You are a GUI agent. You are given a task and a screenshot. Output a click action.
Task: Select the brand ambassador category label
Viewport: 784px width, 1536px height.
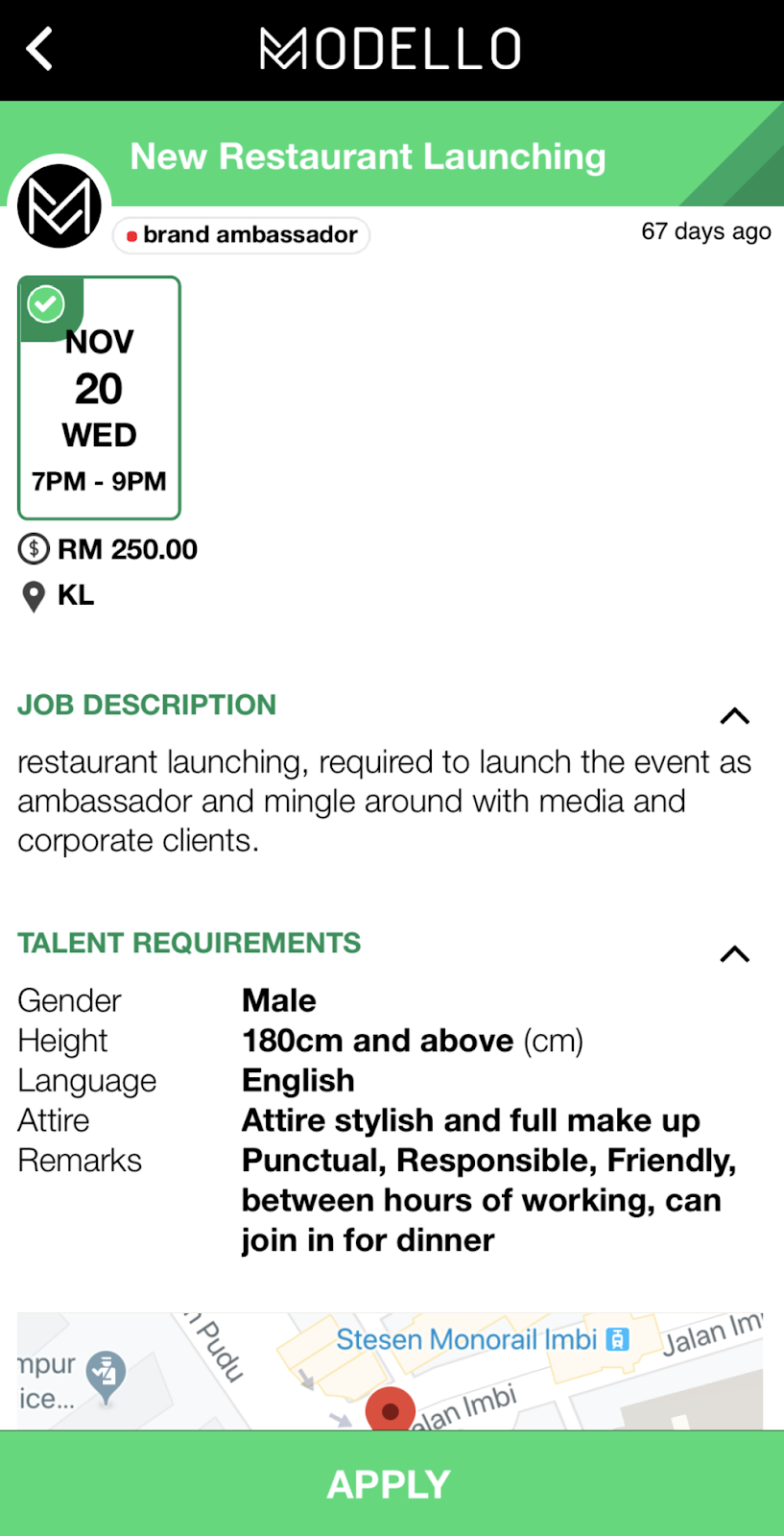coord(240,235)
